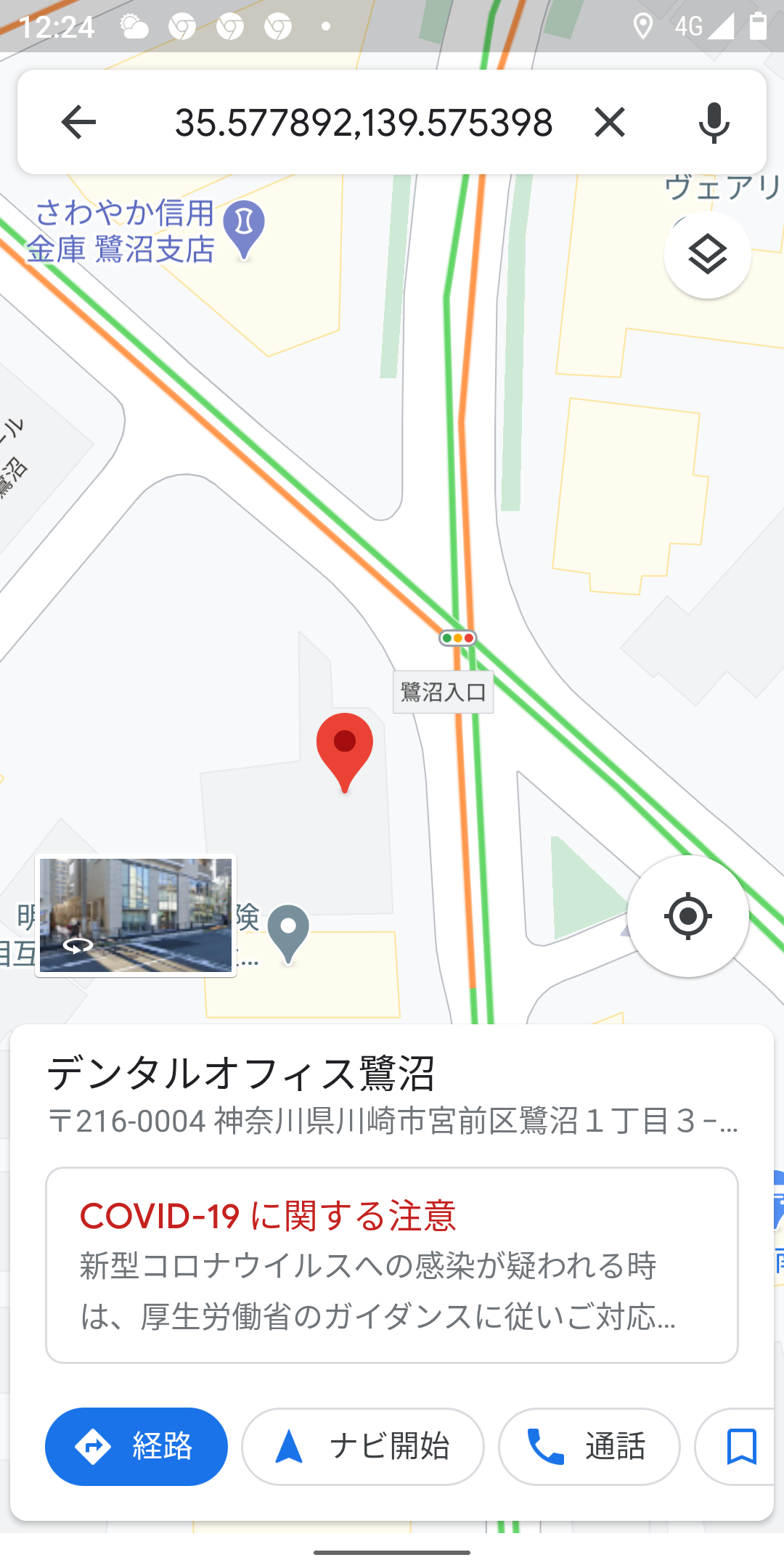Tap the coordinates search field

[364, 122]
